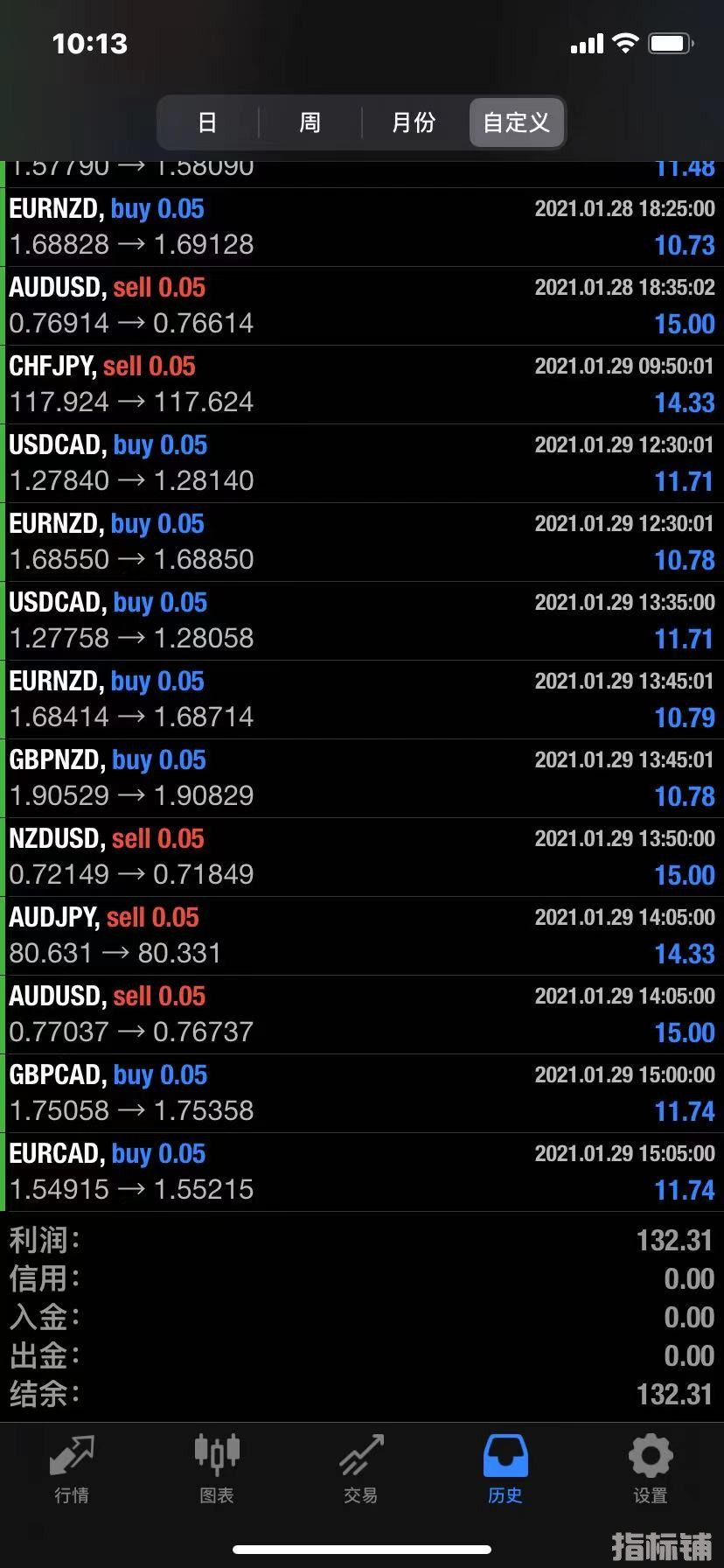
Task: Open 设置 settings
Action: [x=650, y=1470]
